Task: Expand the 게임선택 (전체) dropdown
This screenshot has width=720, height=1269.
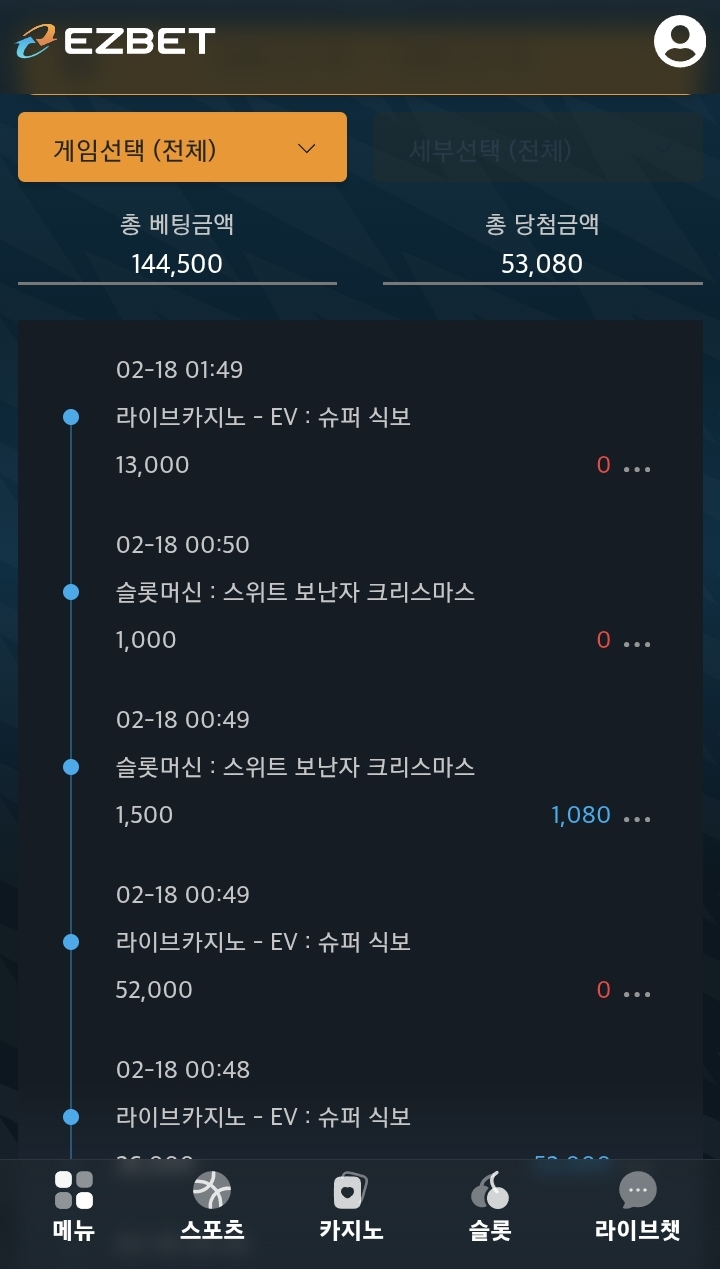Action: (182, 148)
